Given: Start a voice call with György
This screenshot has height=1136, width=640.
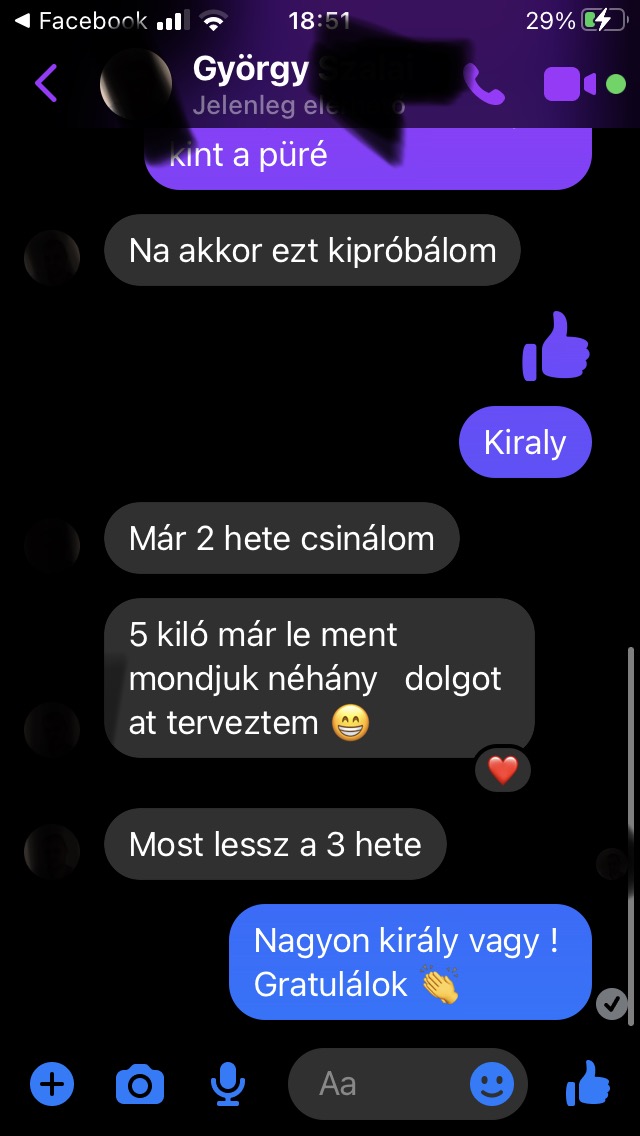Looking at the screenshot, I should (x=483, y=84).
